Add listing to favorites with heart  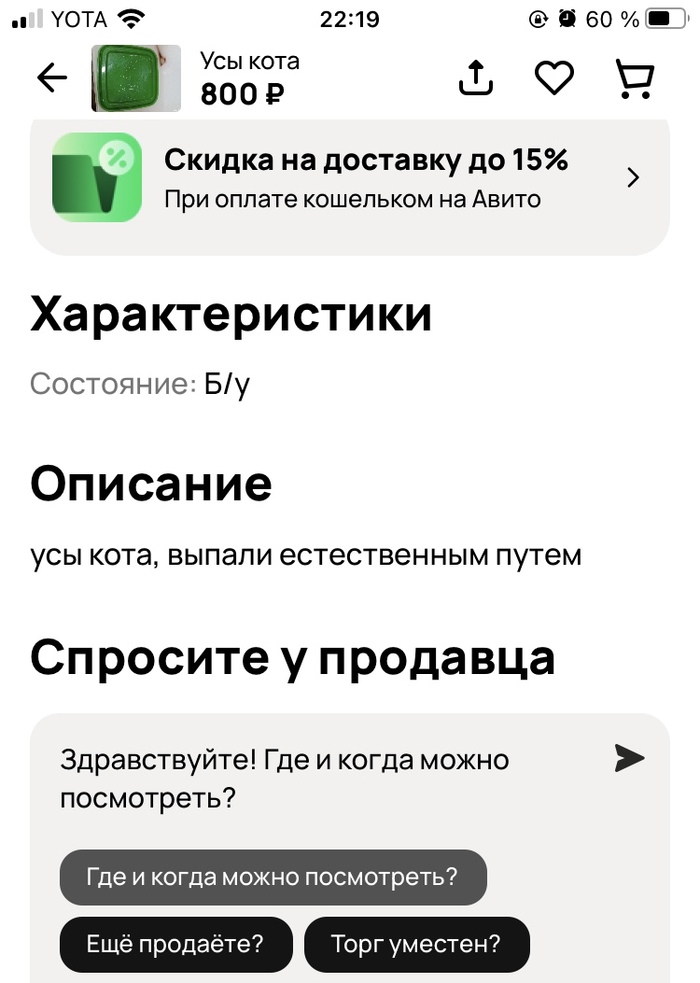(x=554, y=78)
